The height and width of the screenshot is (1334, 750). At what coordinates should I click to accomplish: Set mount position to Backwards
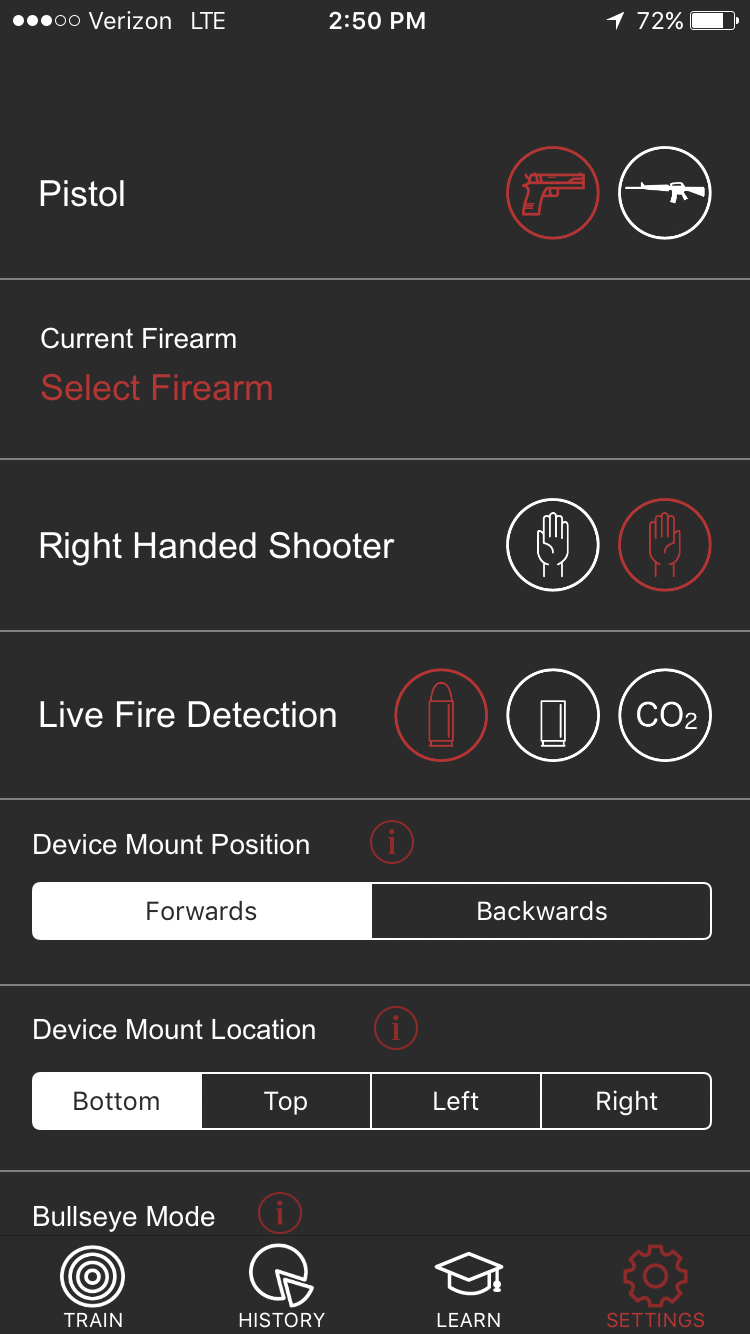point(541,911)
